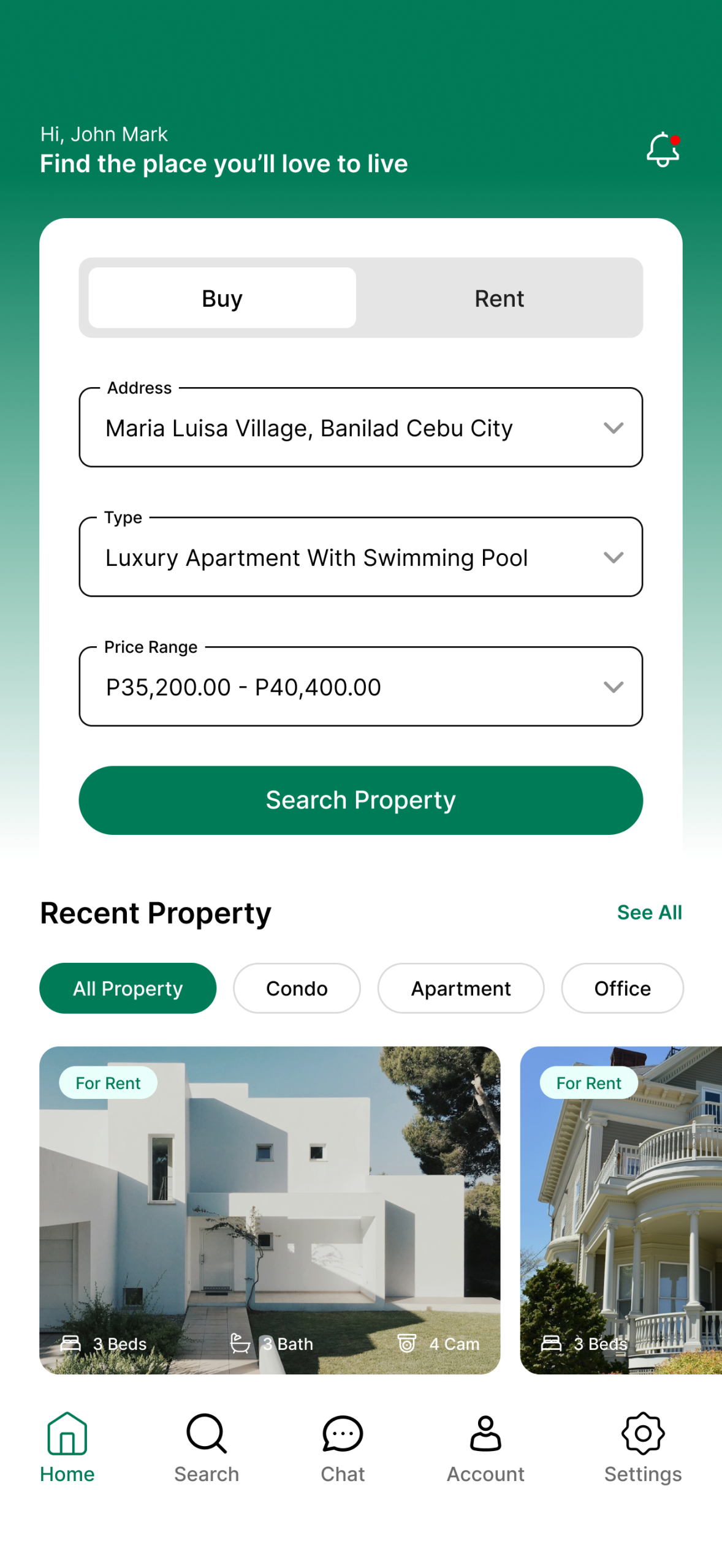Filter recent properties by Apartment
Viewport: 722px width, 1568px height.
pyautogui.click(x=460, y=989)
